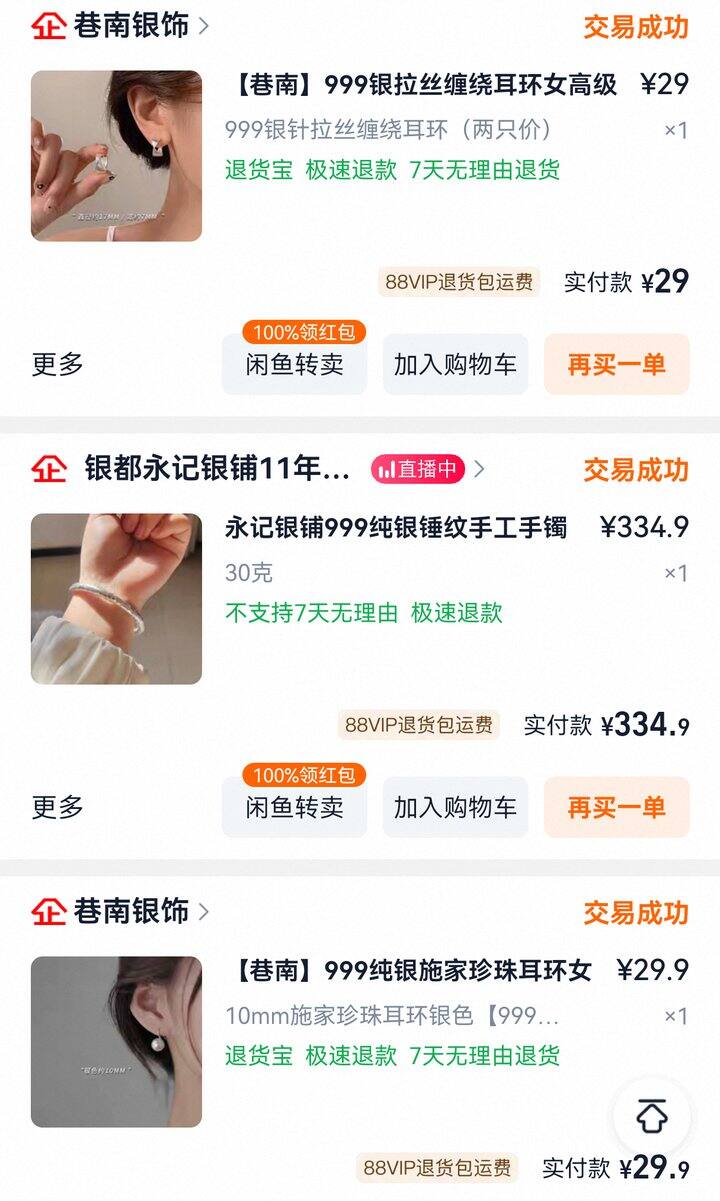The height and width of the screenshot is (1201, 720).
Task: Open the 直播中 live badge
Action: [x=418, y=468]
